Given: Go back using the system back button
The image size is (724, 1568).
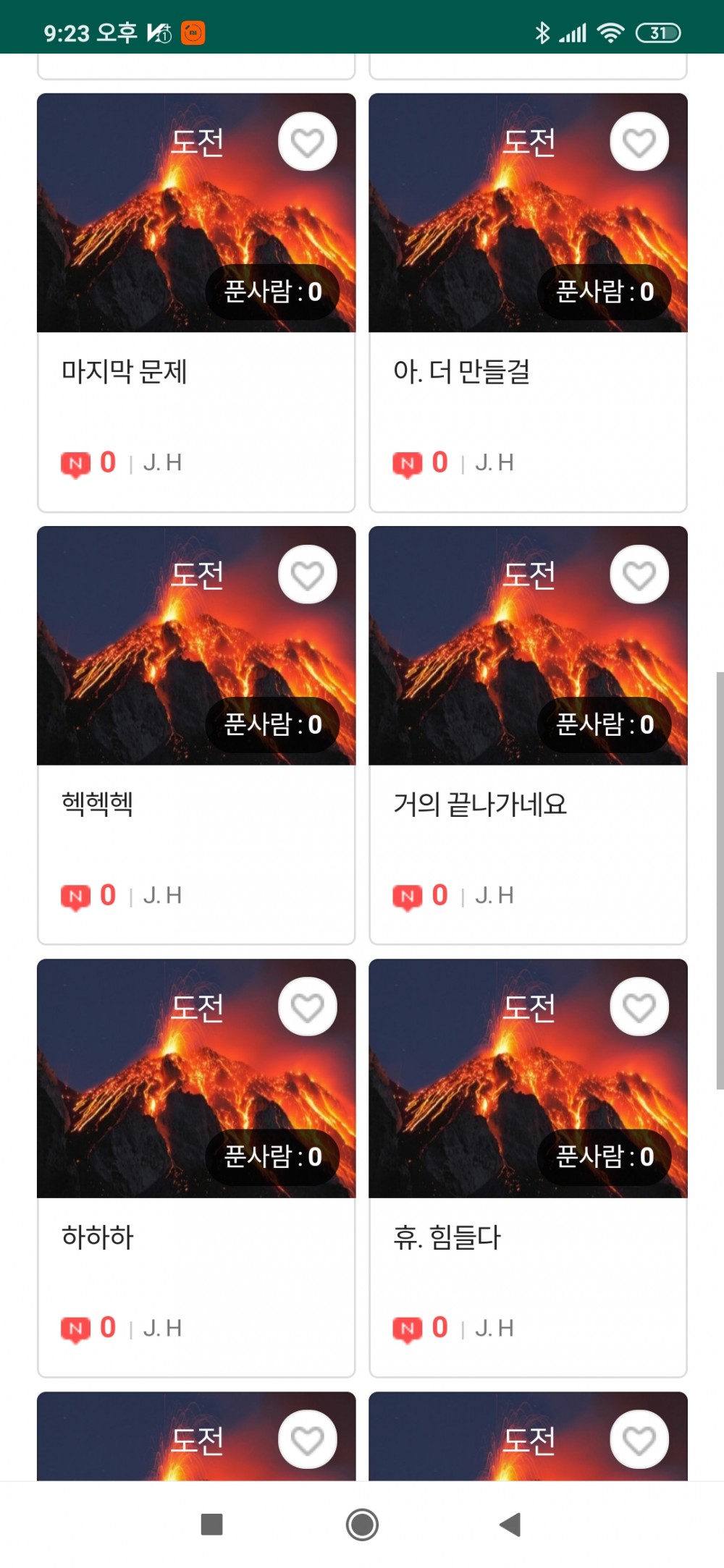Looking at the screenshot, I should pyautogui.click(x=510, y=1525).
